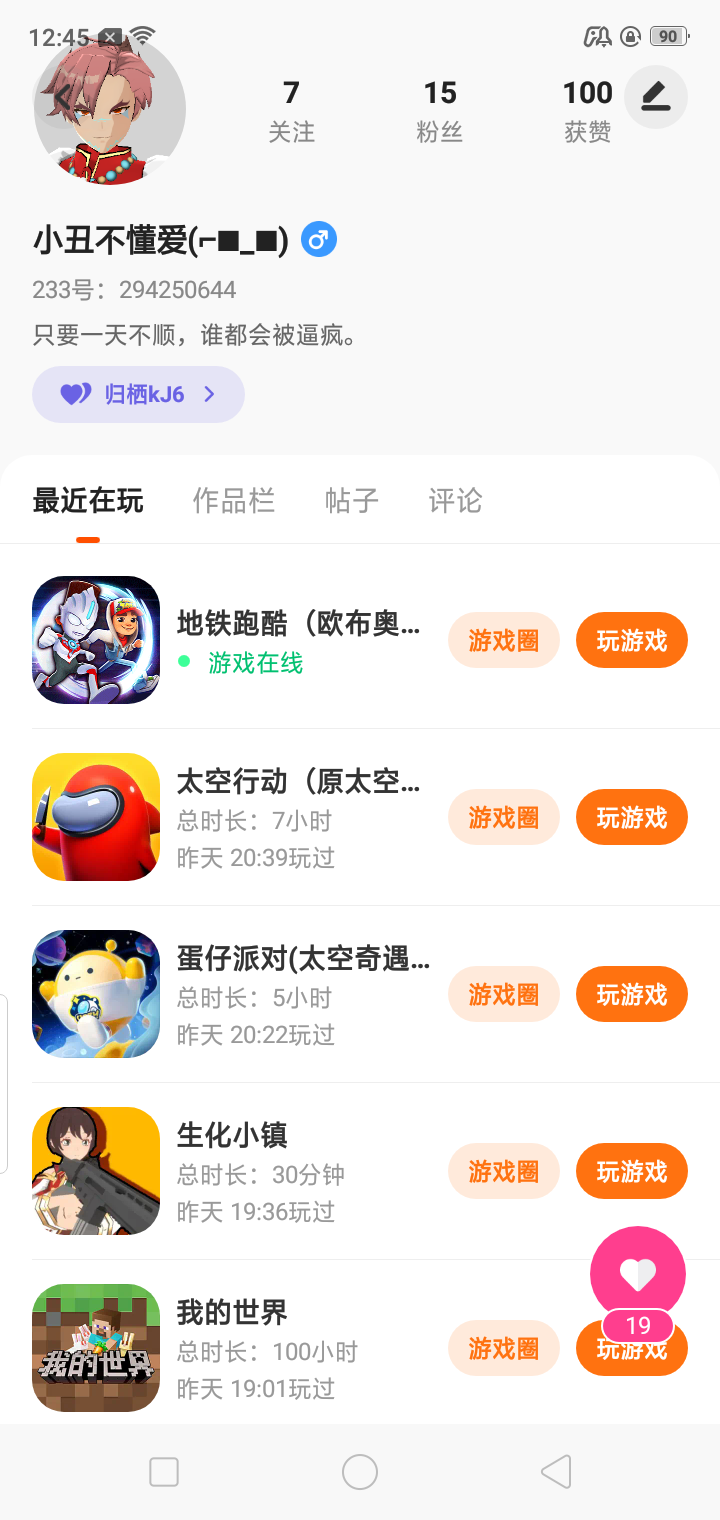This screenshot has width=720, height=1520.
Task: Open 游戏圈 for 太空行动
Action: (x=503, y=817)
